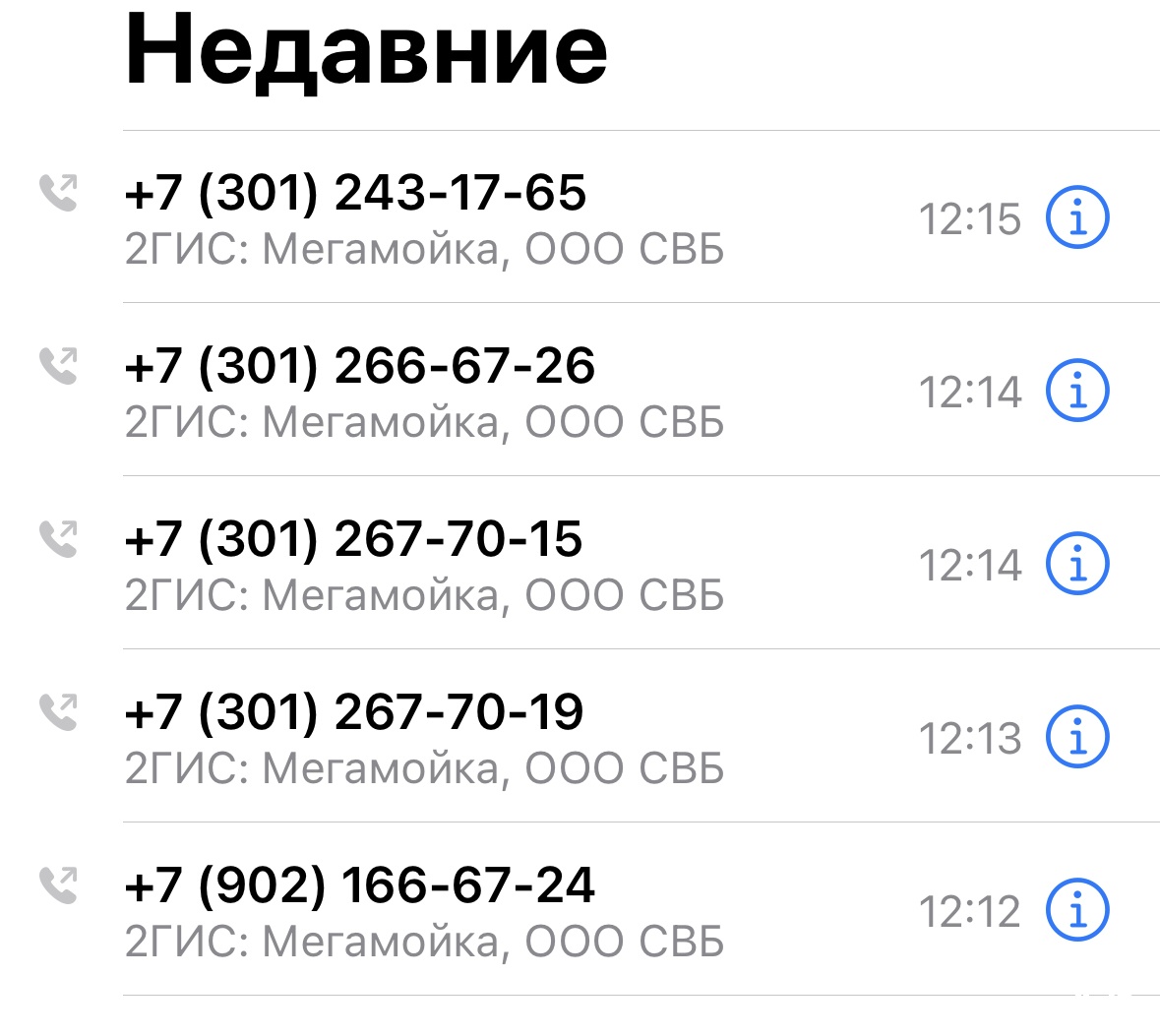
Task: View info for number +7 (301) 267-70-15
Action: point(1077,564)
